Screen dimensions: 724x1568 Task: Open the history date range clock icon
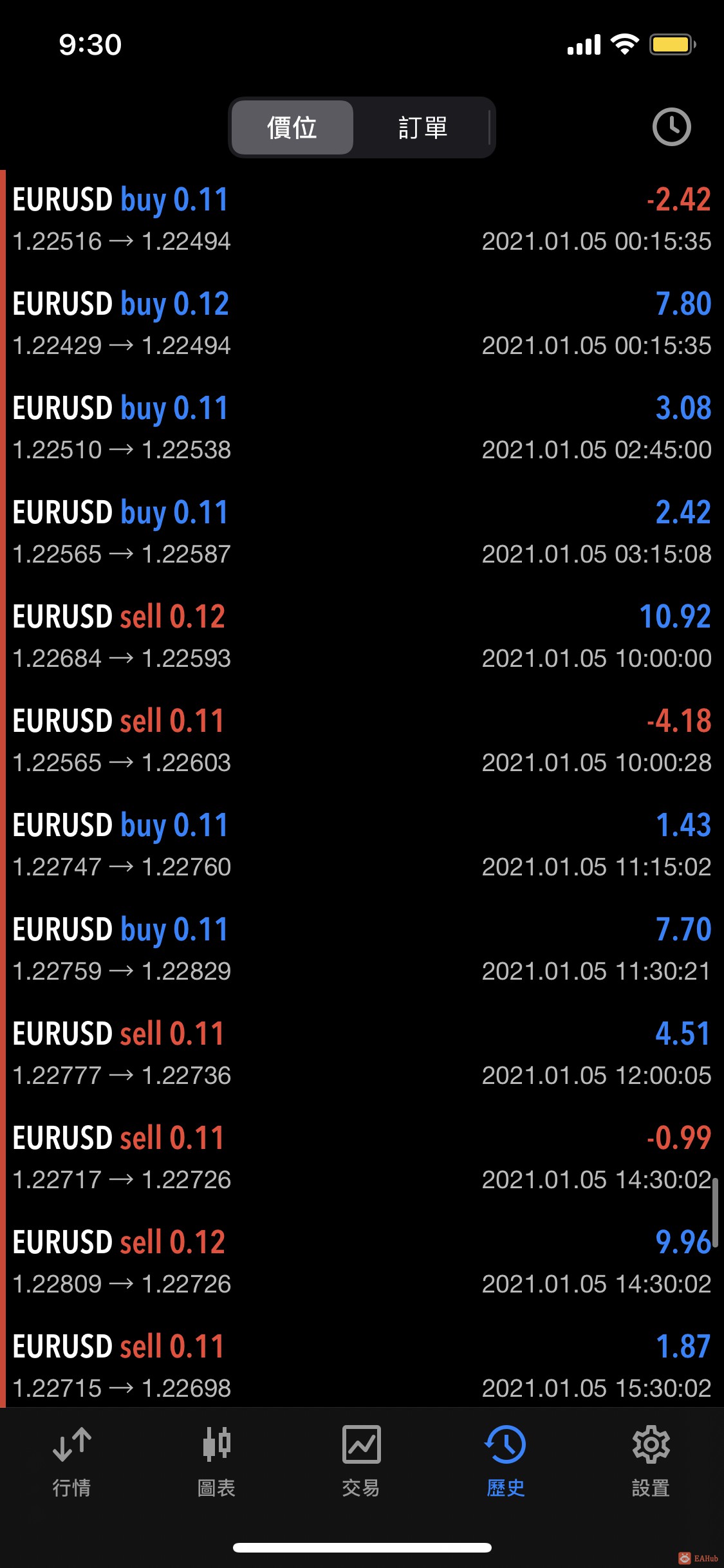[x=671, y=127]
